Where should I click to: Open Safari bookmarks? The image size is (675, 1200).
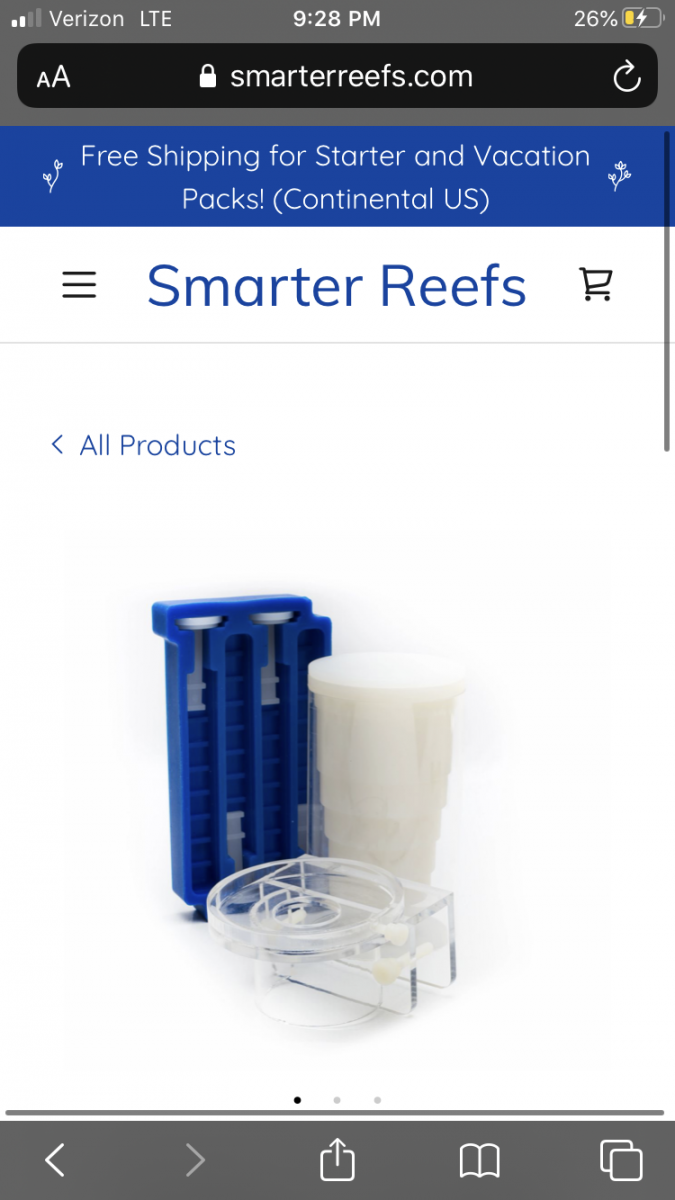[x=479, y=1160]
